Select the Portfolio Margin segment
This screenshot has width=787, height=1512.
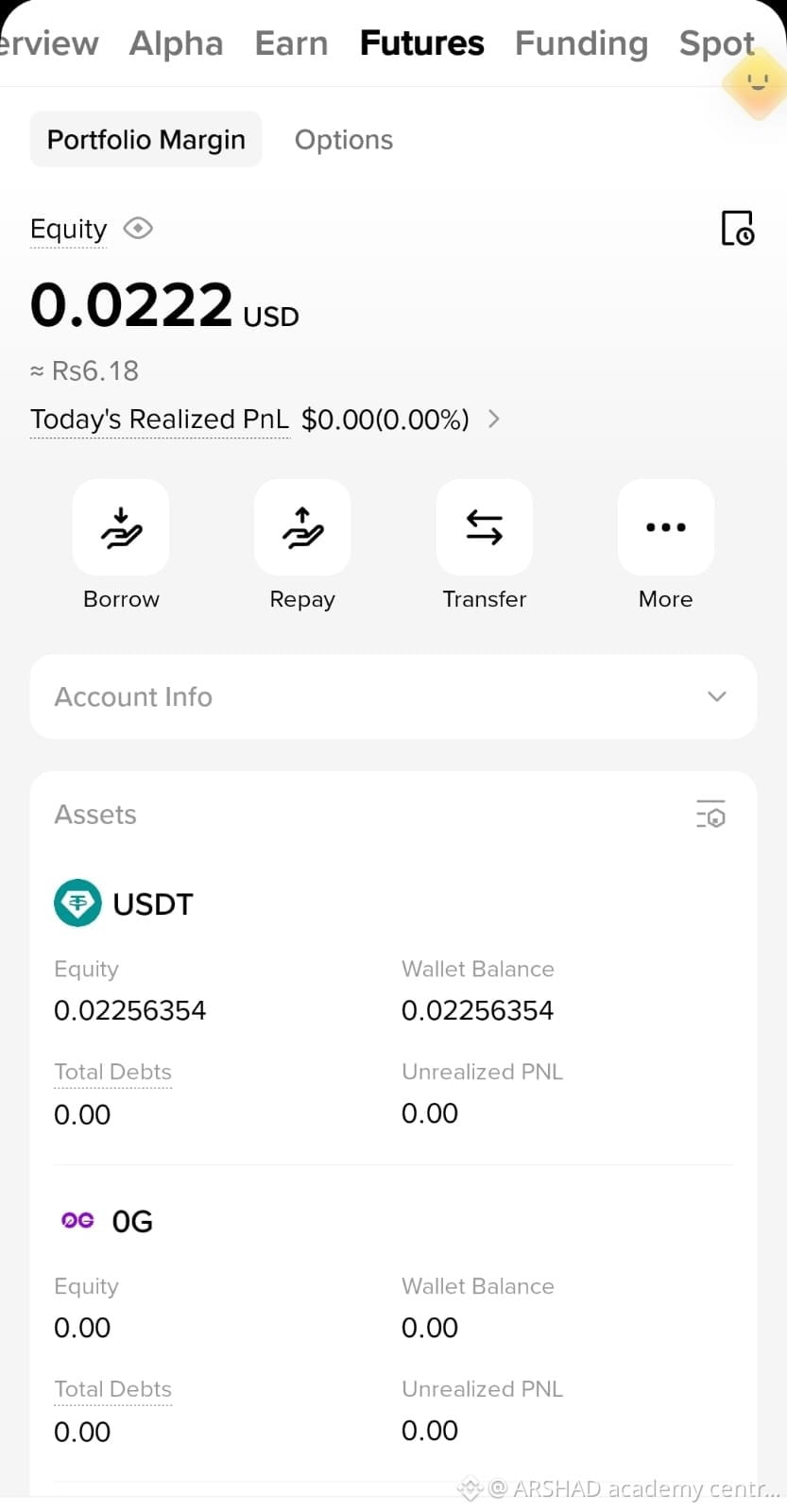[146, 140]
